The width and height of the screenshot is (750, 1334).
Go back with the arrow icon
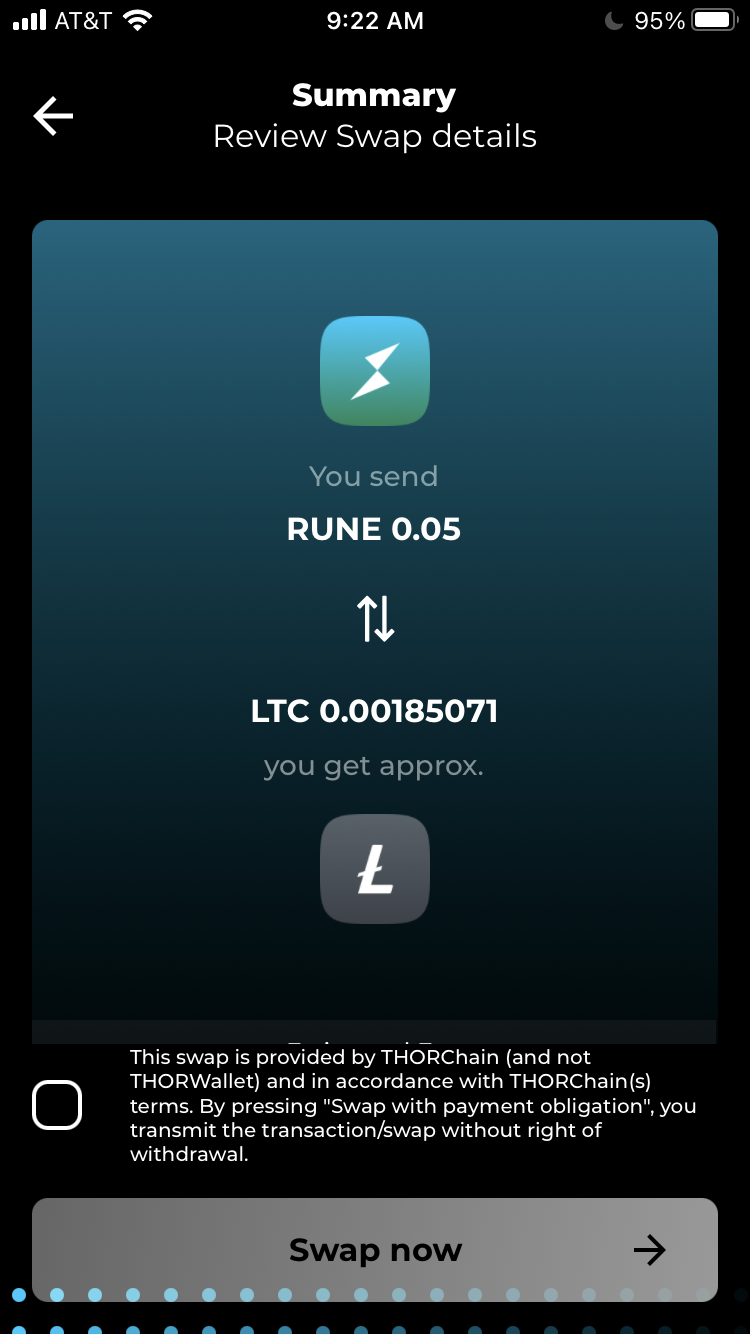[54, 116]
